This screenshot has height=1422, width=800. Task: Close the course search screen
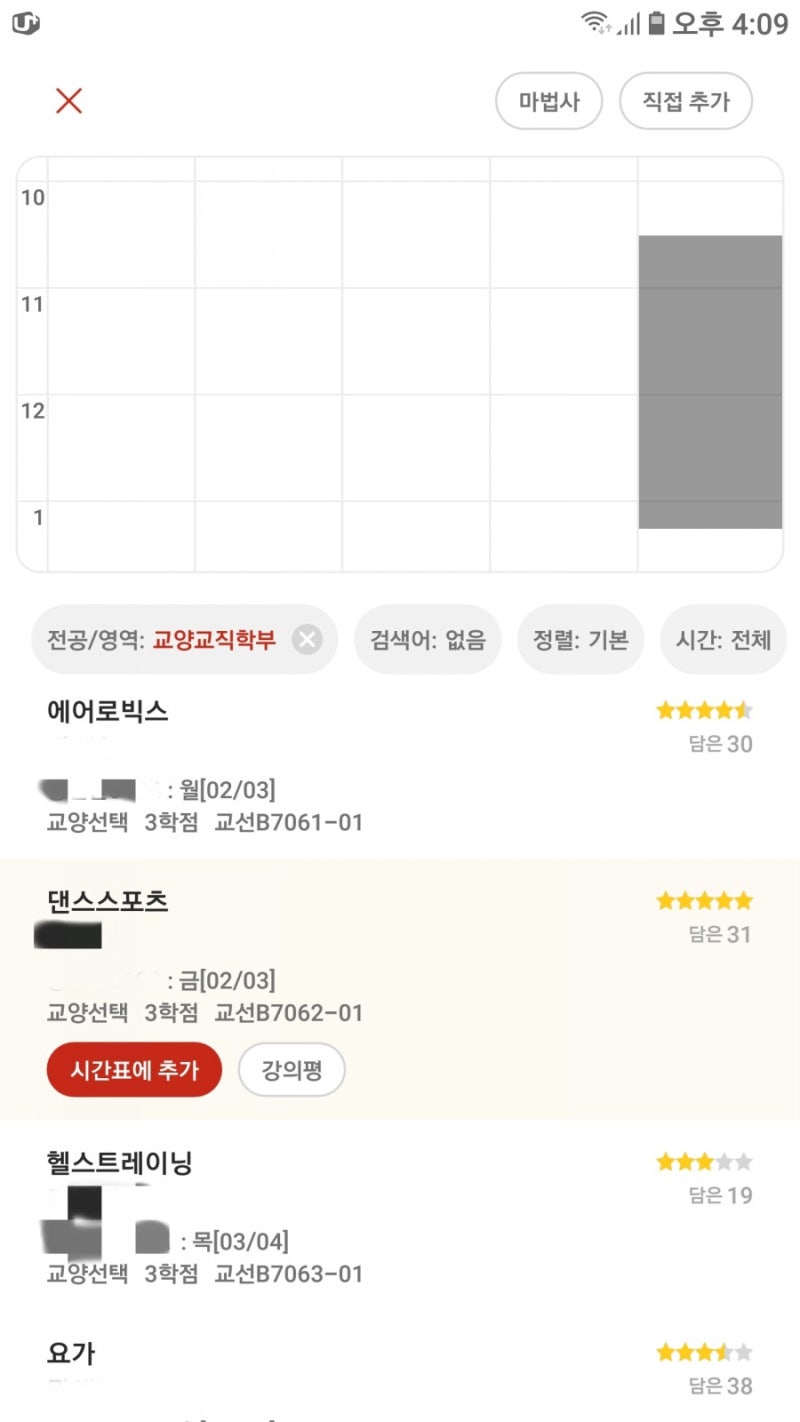[69, 101]
